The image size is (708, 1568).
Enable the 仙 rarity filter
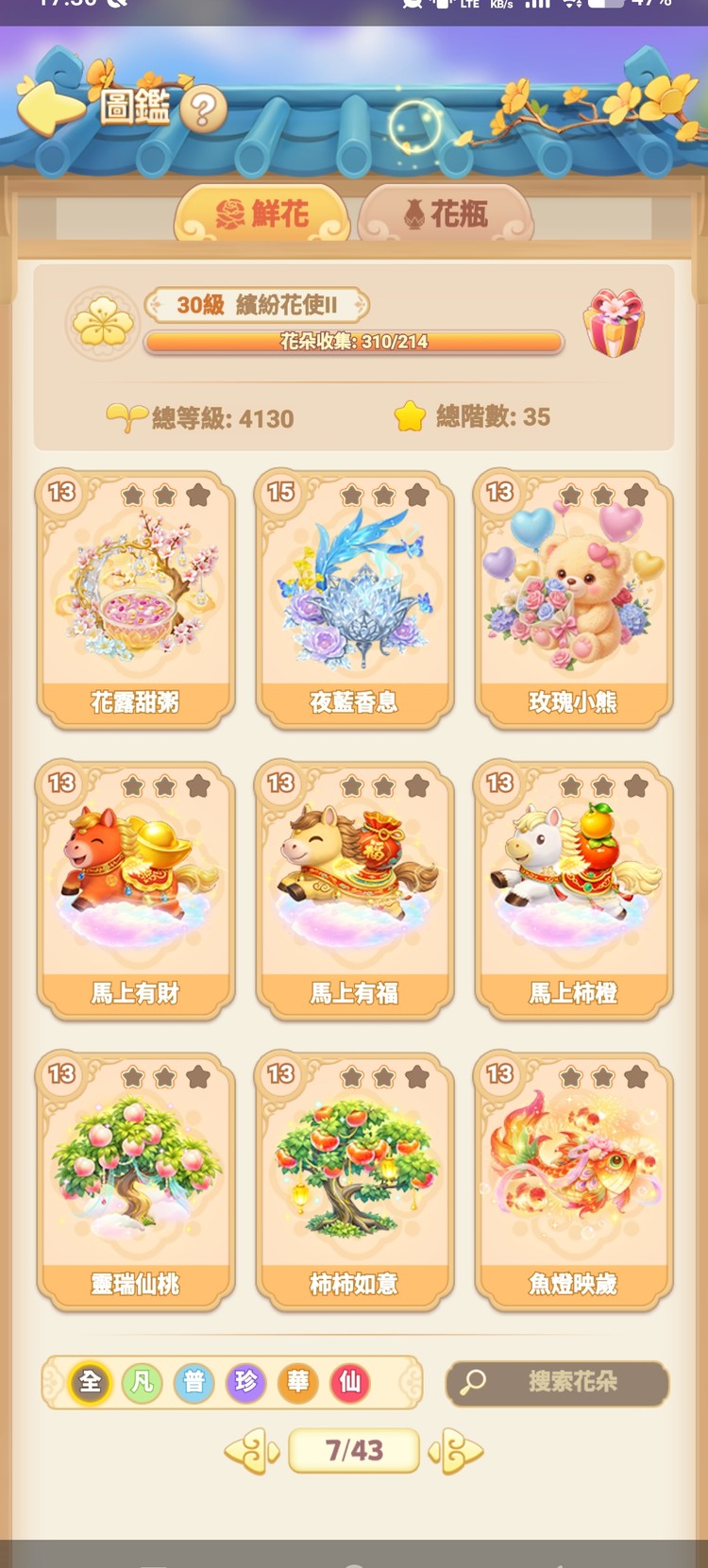point(351,1382)
